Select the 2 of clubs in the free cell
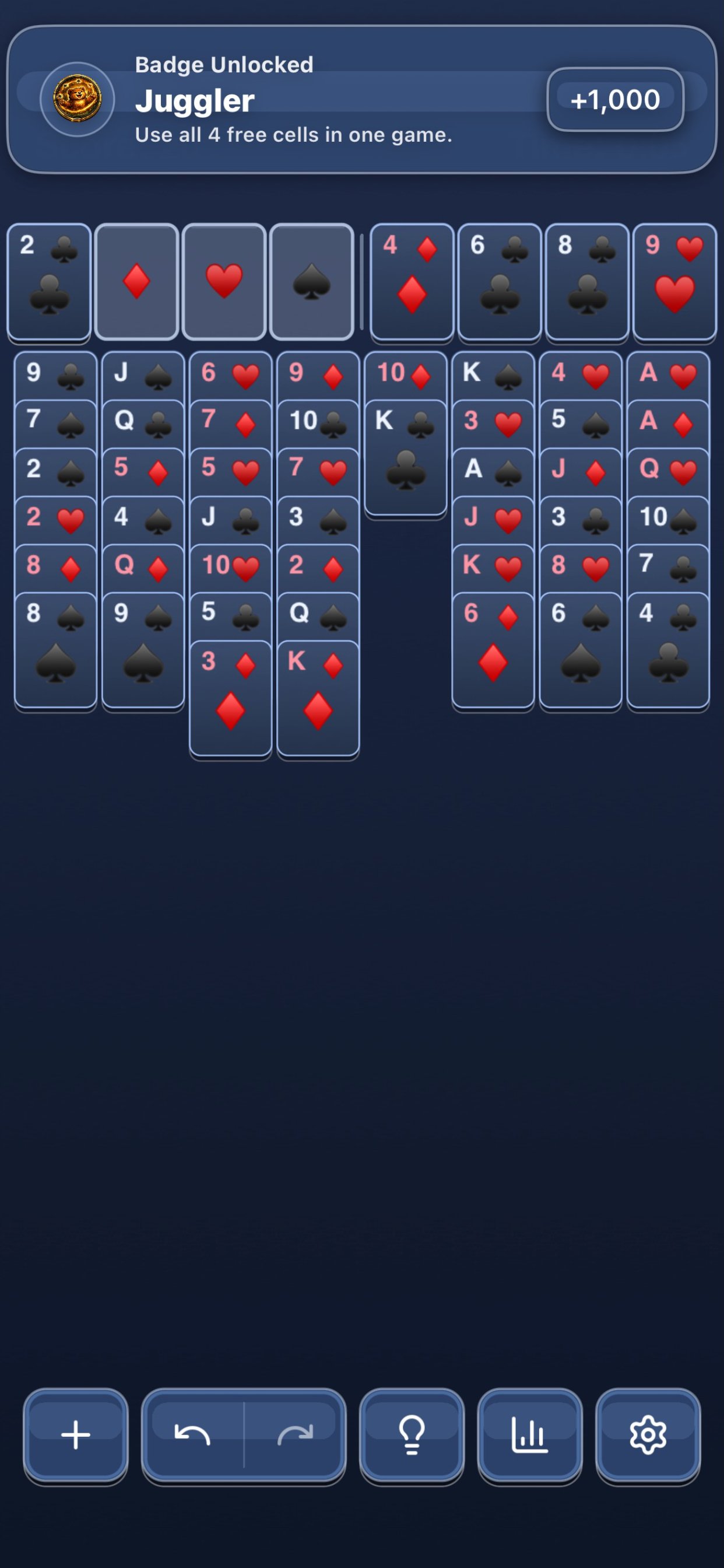This screenshot has width=724, height=1568. click(50, 281)
